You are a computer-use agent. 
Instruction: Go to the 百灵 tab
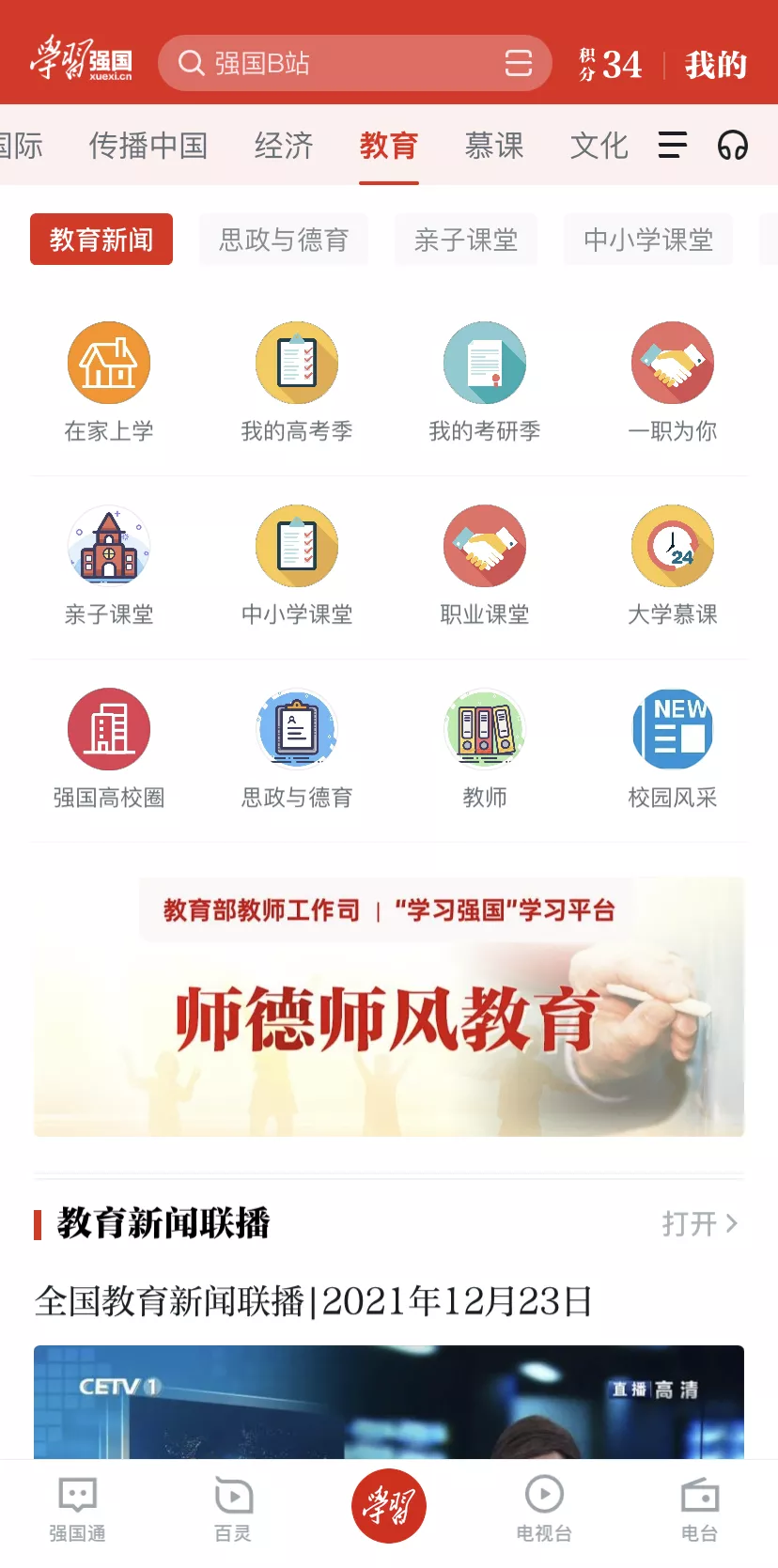click(x=233, y=1509)
